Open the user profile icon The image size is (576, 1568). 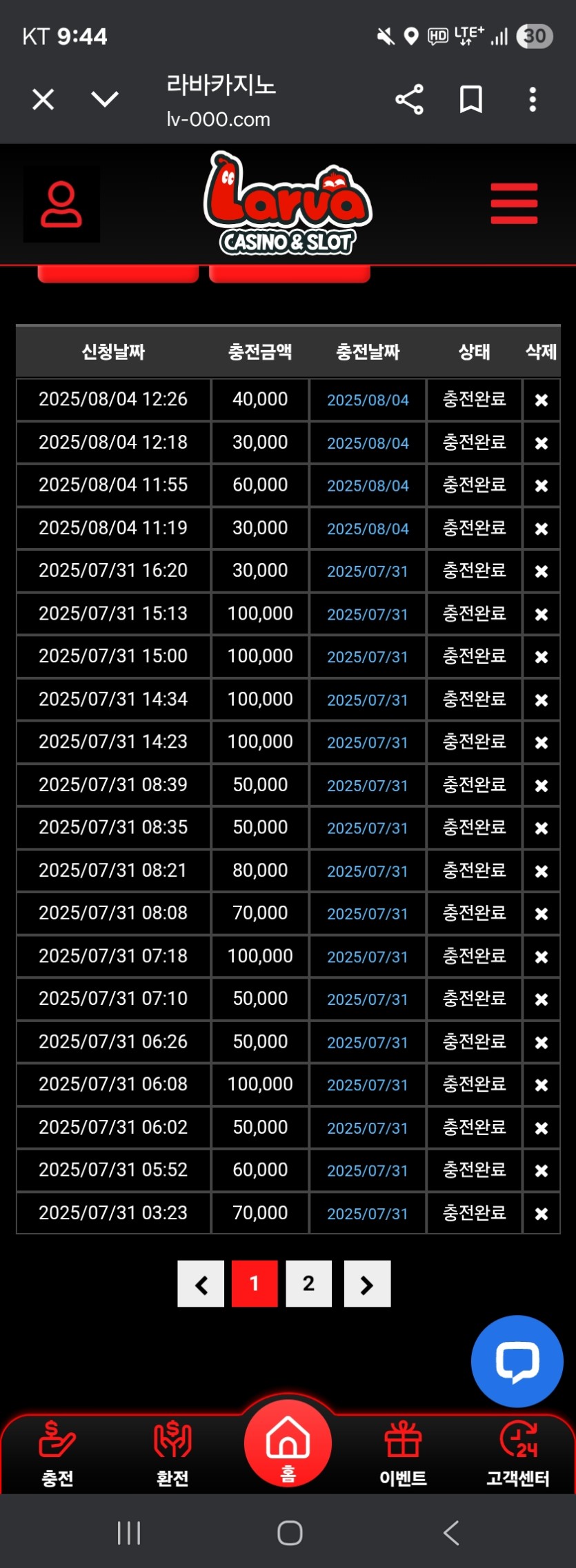[61, 204]
